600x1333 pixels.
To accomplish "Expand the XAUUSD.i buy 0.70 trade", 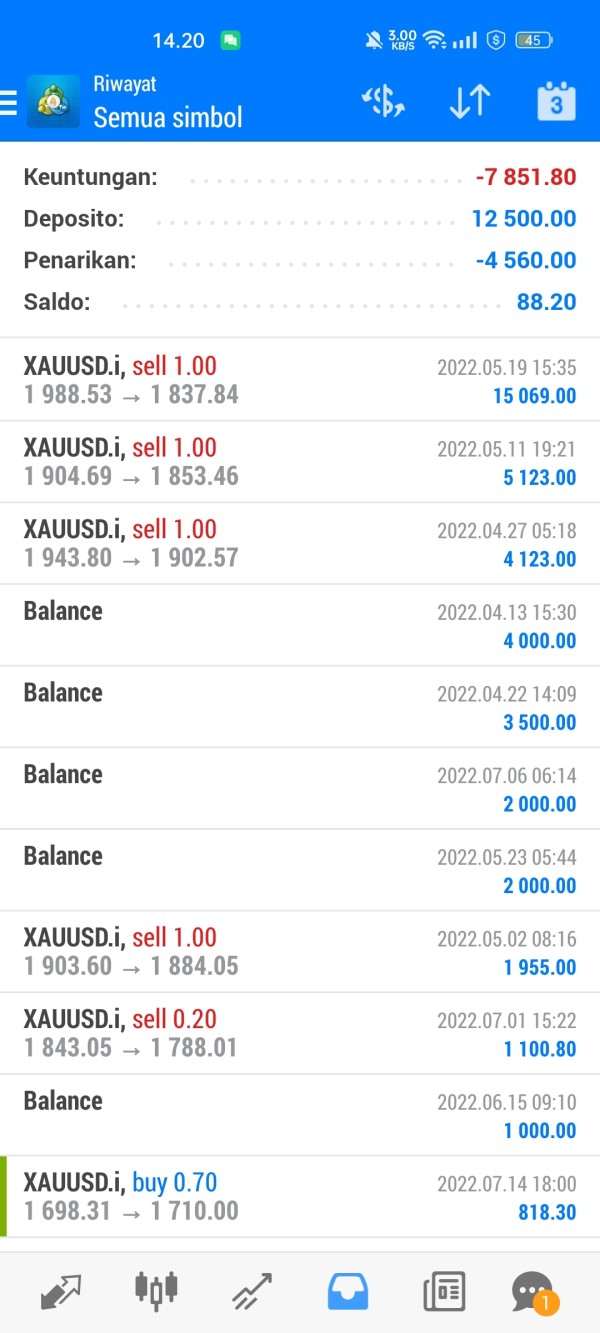I will click(300, 1197).
